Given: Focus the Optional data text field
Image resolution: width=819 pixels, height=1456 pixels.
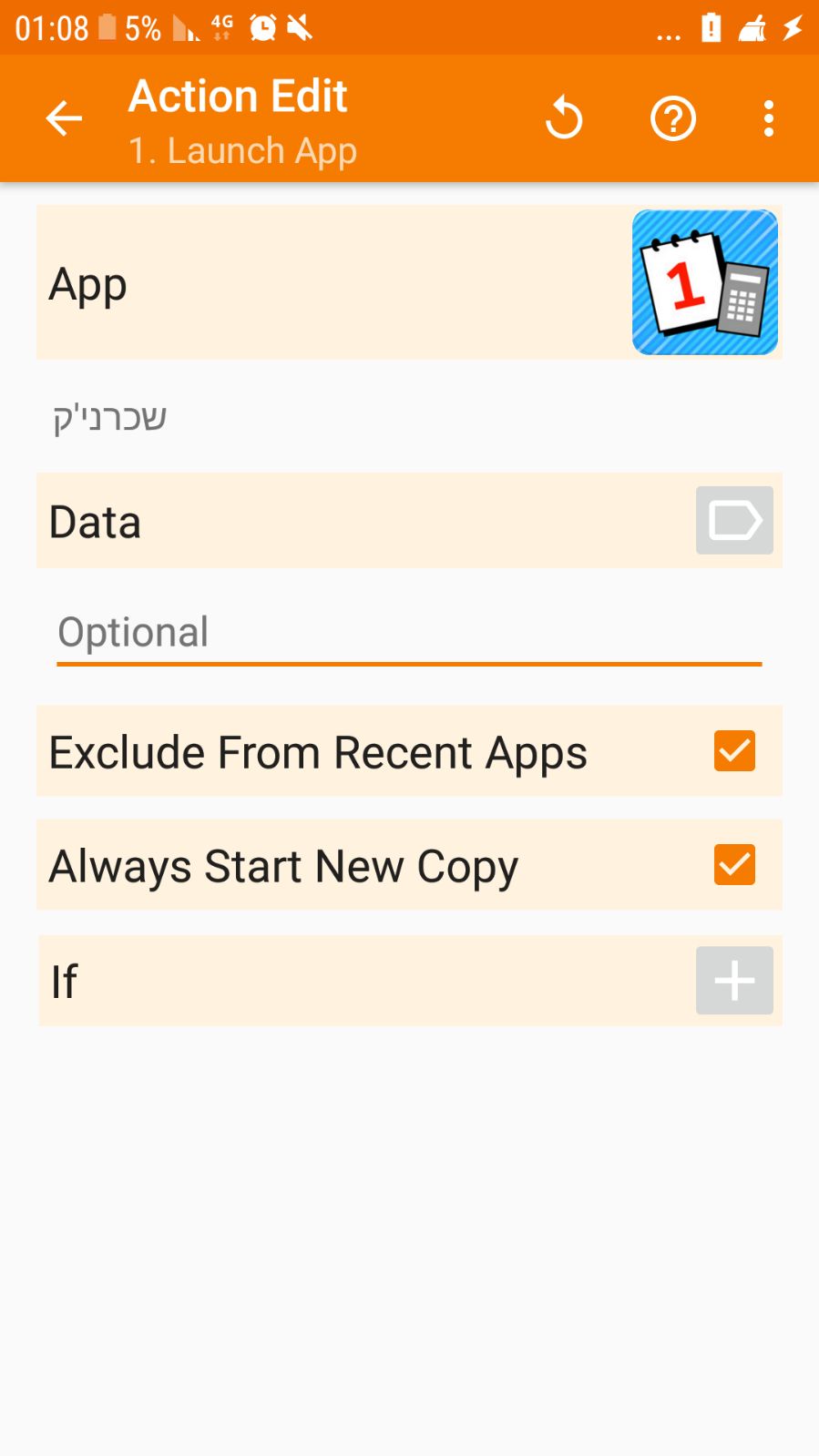Looking at the screenshot, I should [408, 633].
